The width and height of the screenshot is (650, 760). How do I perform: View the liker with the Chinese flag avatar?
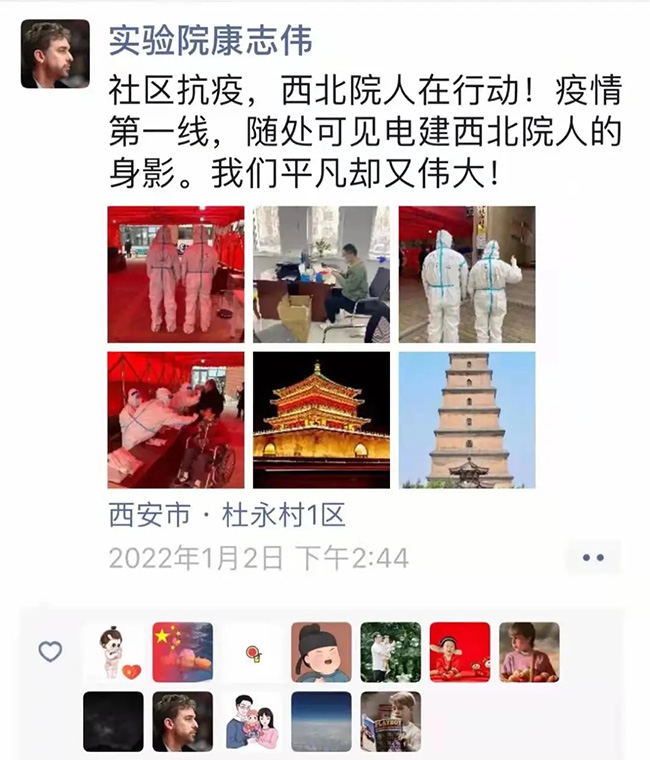click(182, 652)
